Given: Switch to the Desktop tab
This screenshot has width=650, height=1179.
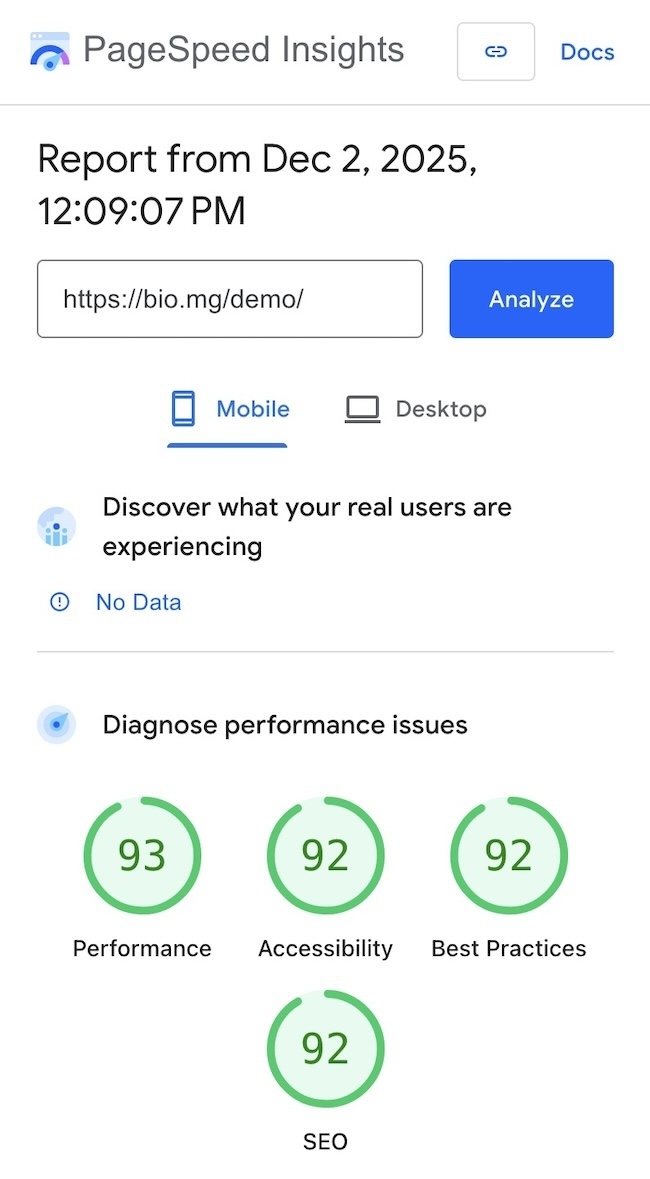Looking at the screenshot, I should 416,409.
